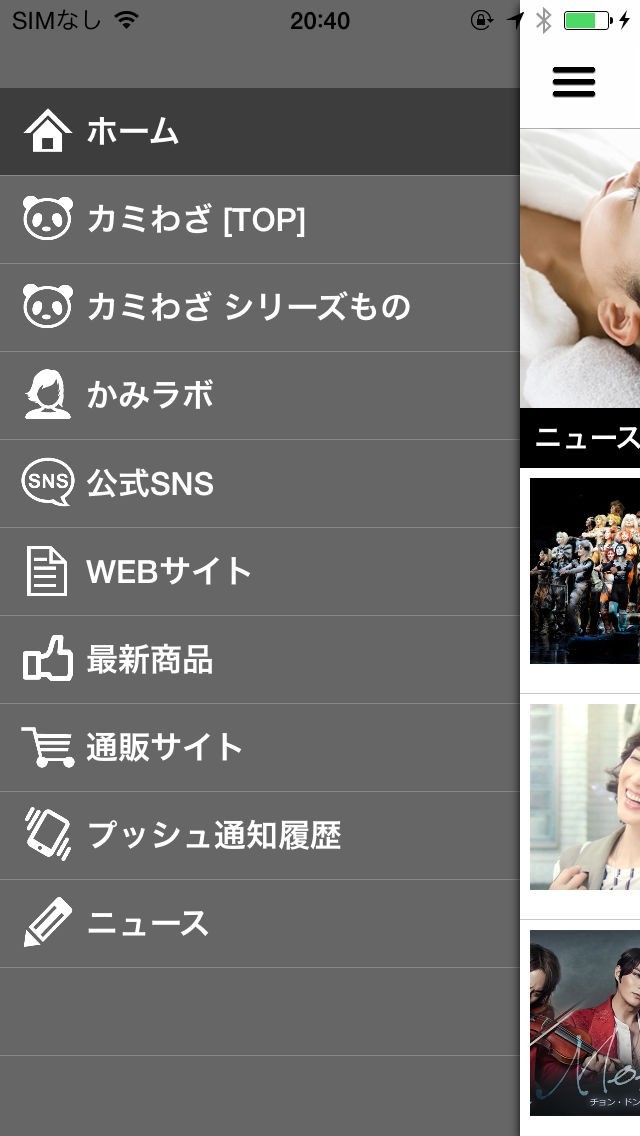Image resolution: width=640 pixels, height=1136 pixels.
Task: Go to ホーム in the menu
Action: 259,132
